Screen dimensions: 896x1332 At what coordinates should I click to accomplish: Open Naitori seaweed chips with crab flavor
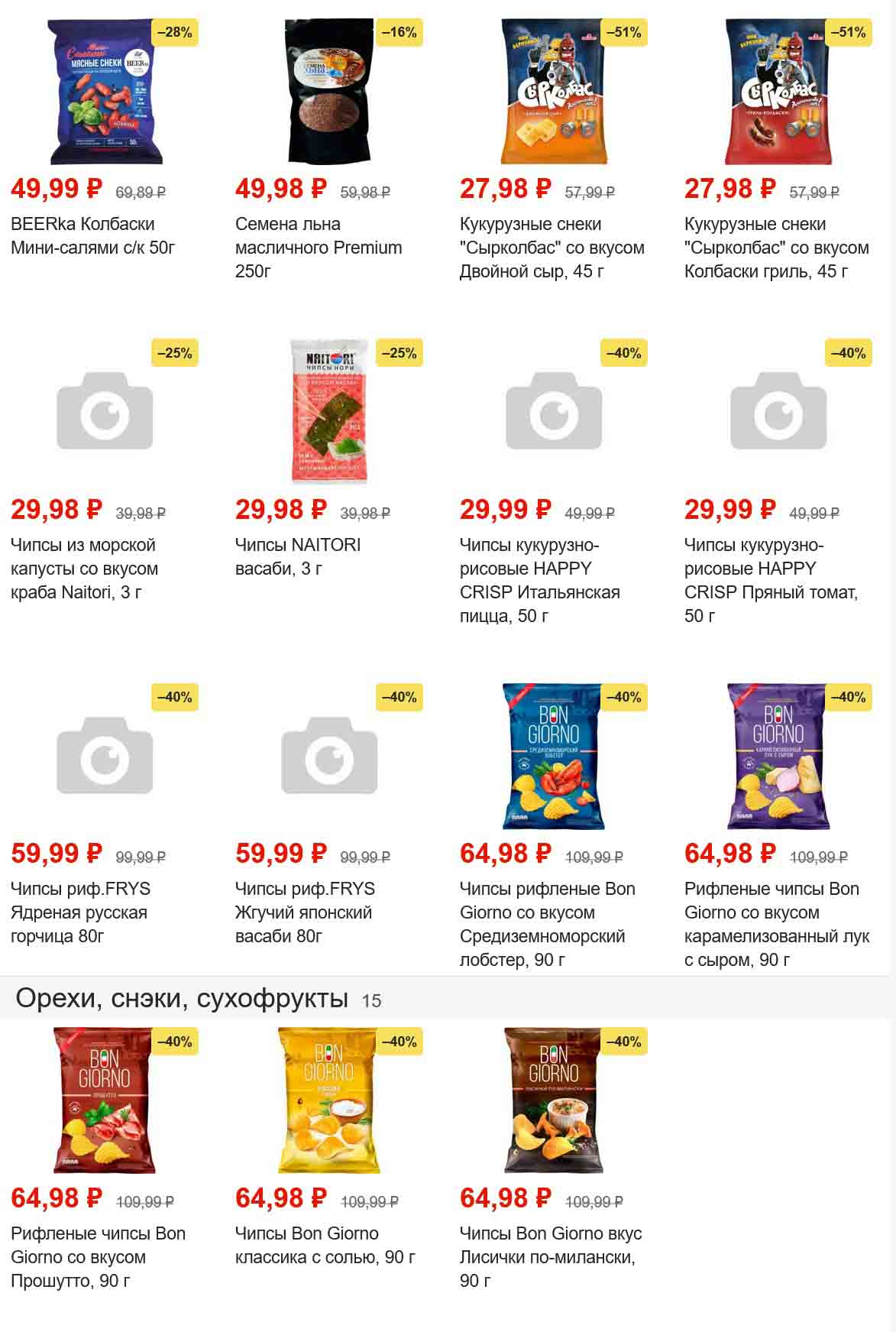105,413
